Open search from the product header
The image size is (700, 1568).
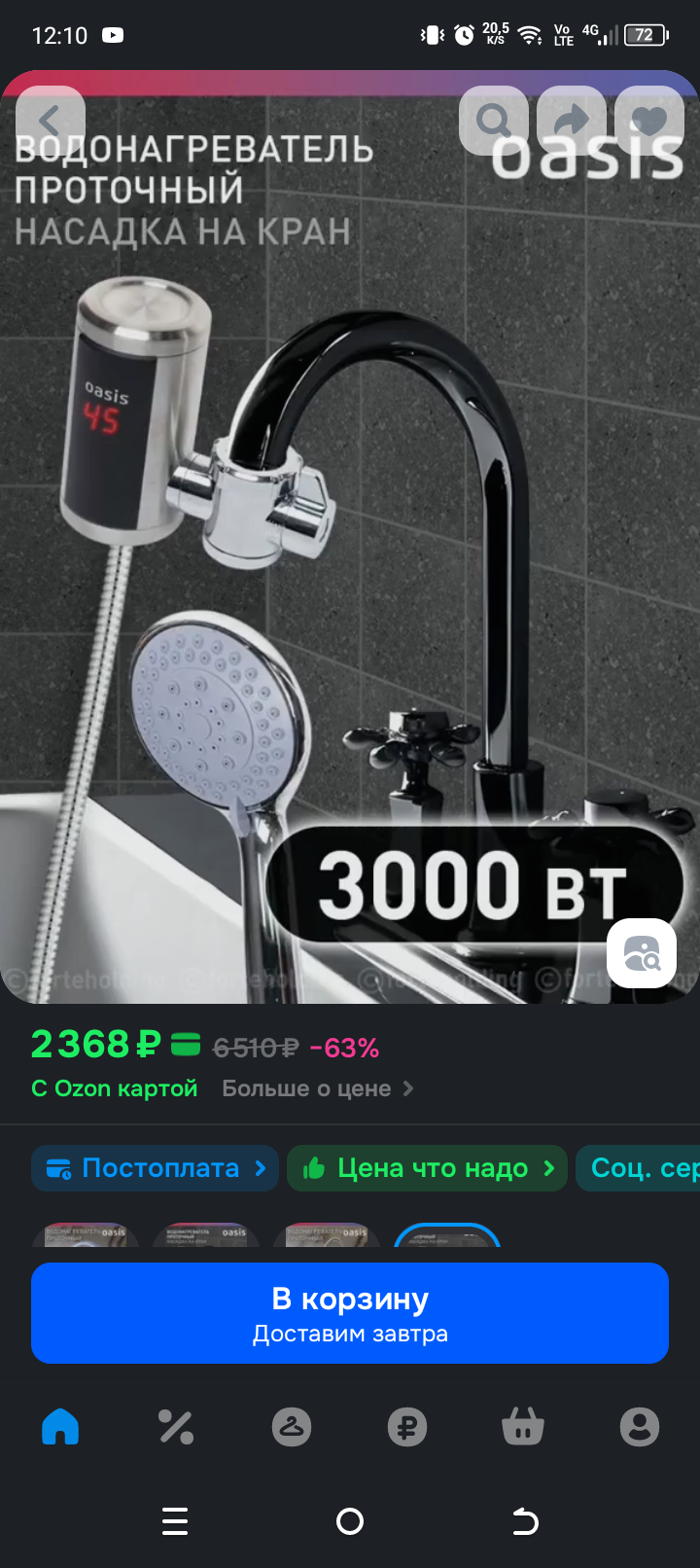tap(494, 121)
